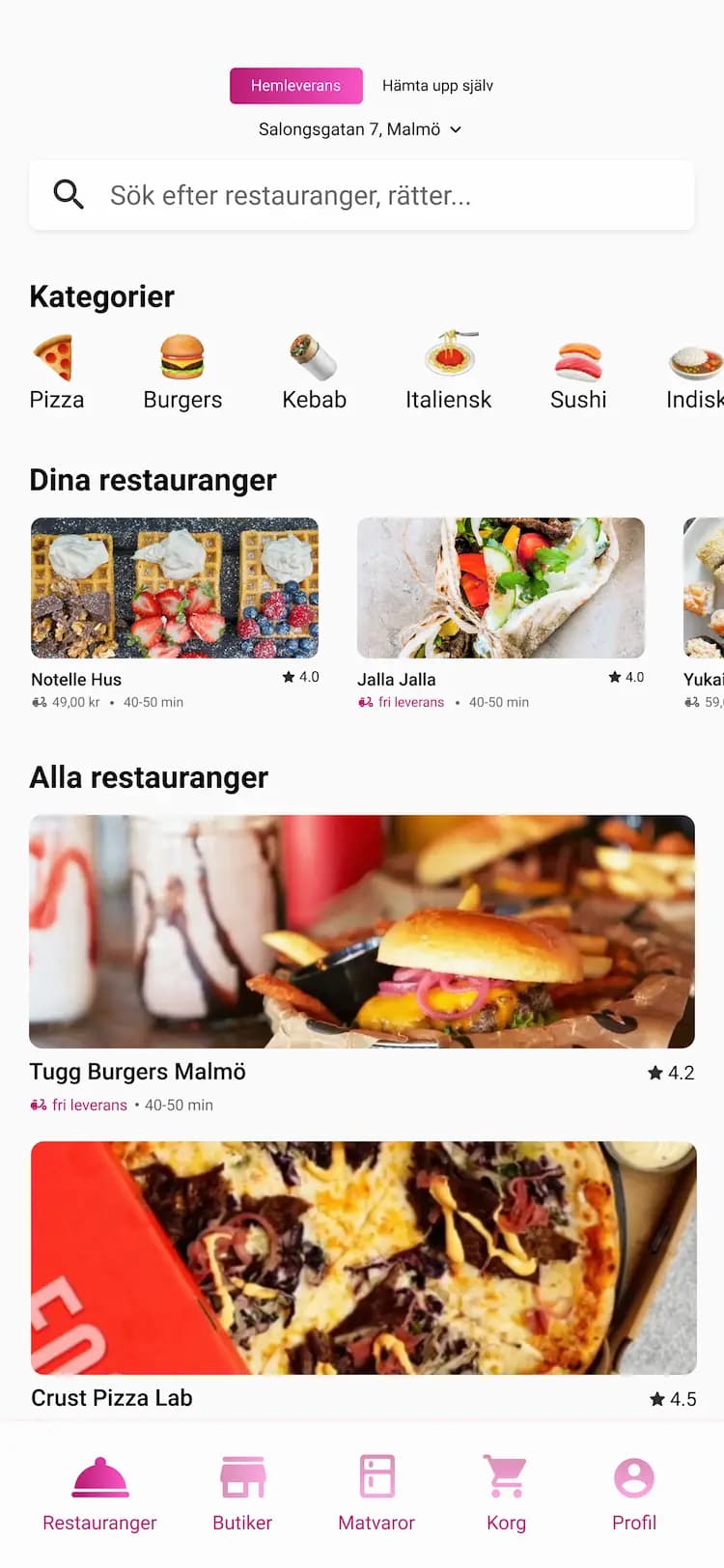
Task: View the Korg shopping cart
Action: [506, 1493]
